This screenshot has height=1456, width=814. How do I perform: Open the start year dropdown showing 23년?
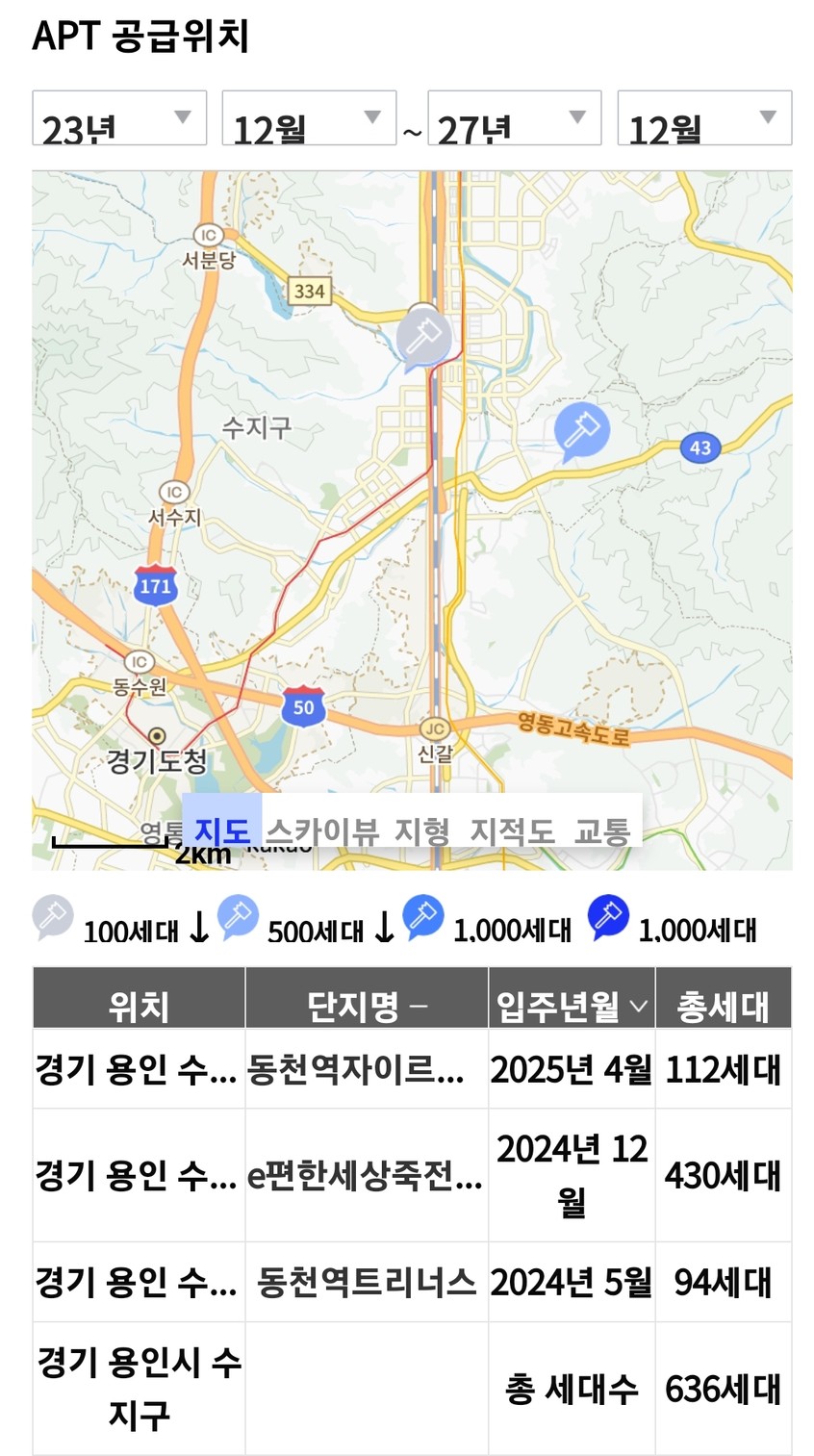point(119,118)
